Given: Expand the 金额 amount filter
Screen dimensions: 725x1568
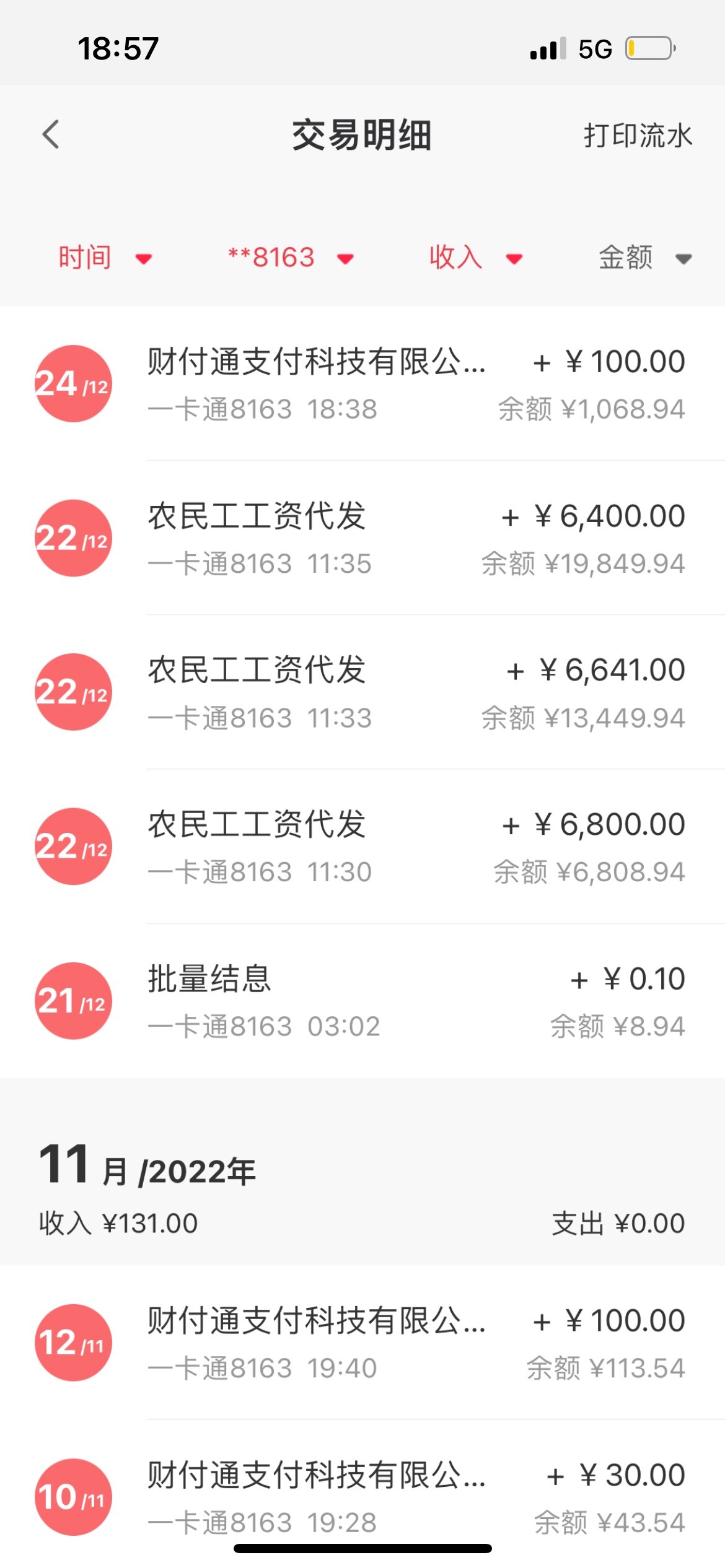Looking at the screenshot, I should [644, 257].
